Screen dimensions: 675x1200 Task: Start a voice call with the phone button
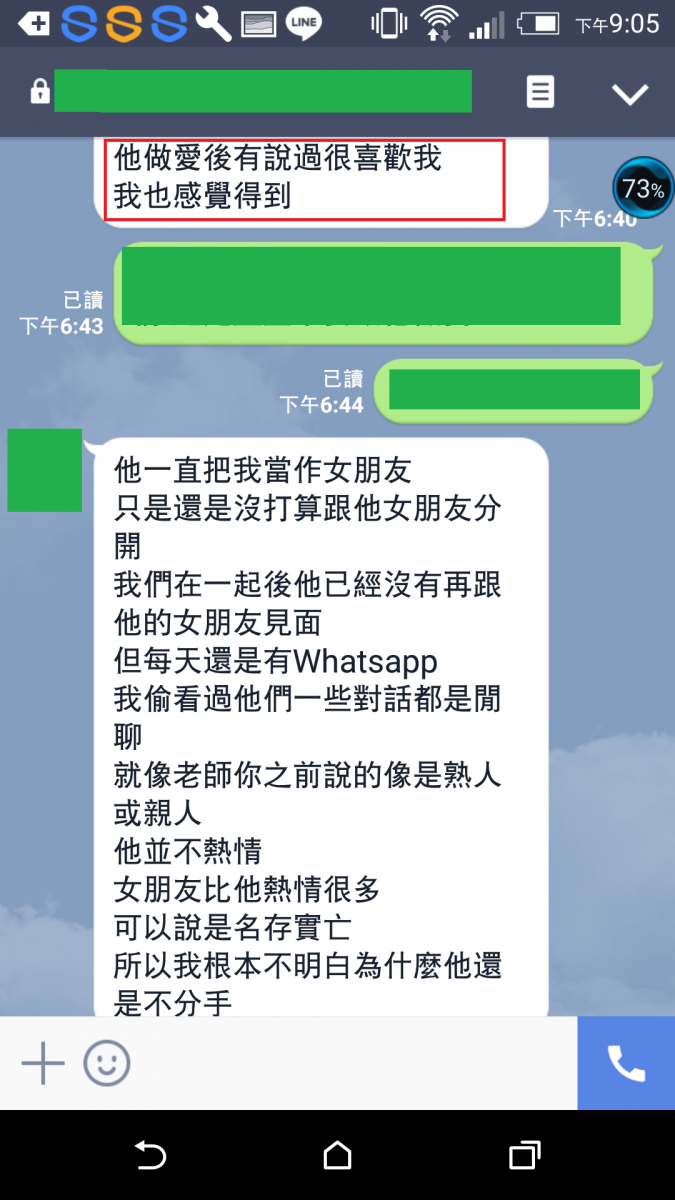point(626,1063)
